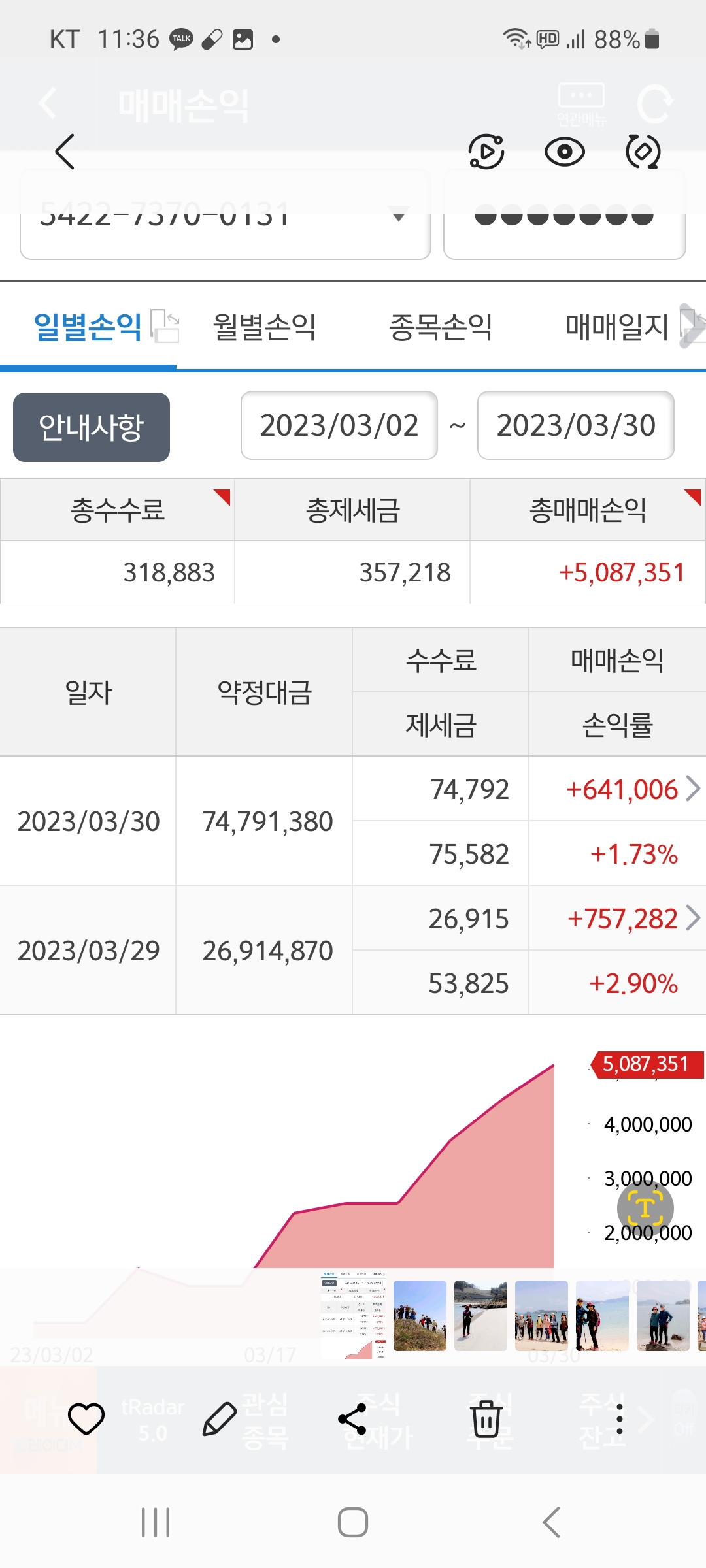Go to the home screen

(x=353, y=1522)
